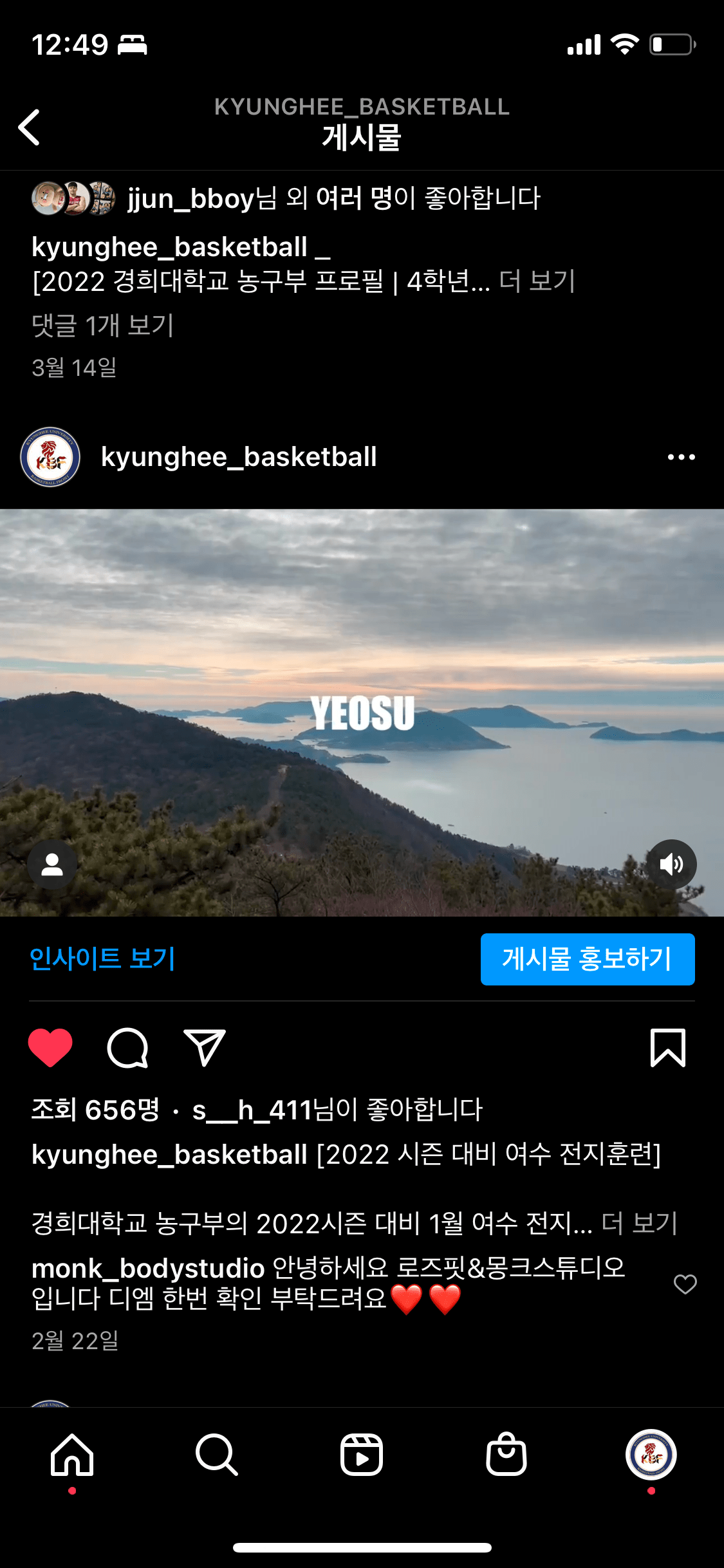Share the Yeosu post via paper plane
Viewport: 724px width, 1568px height.
click(x=204, y=1048)
